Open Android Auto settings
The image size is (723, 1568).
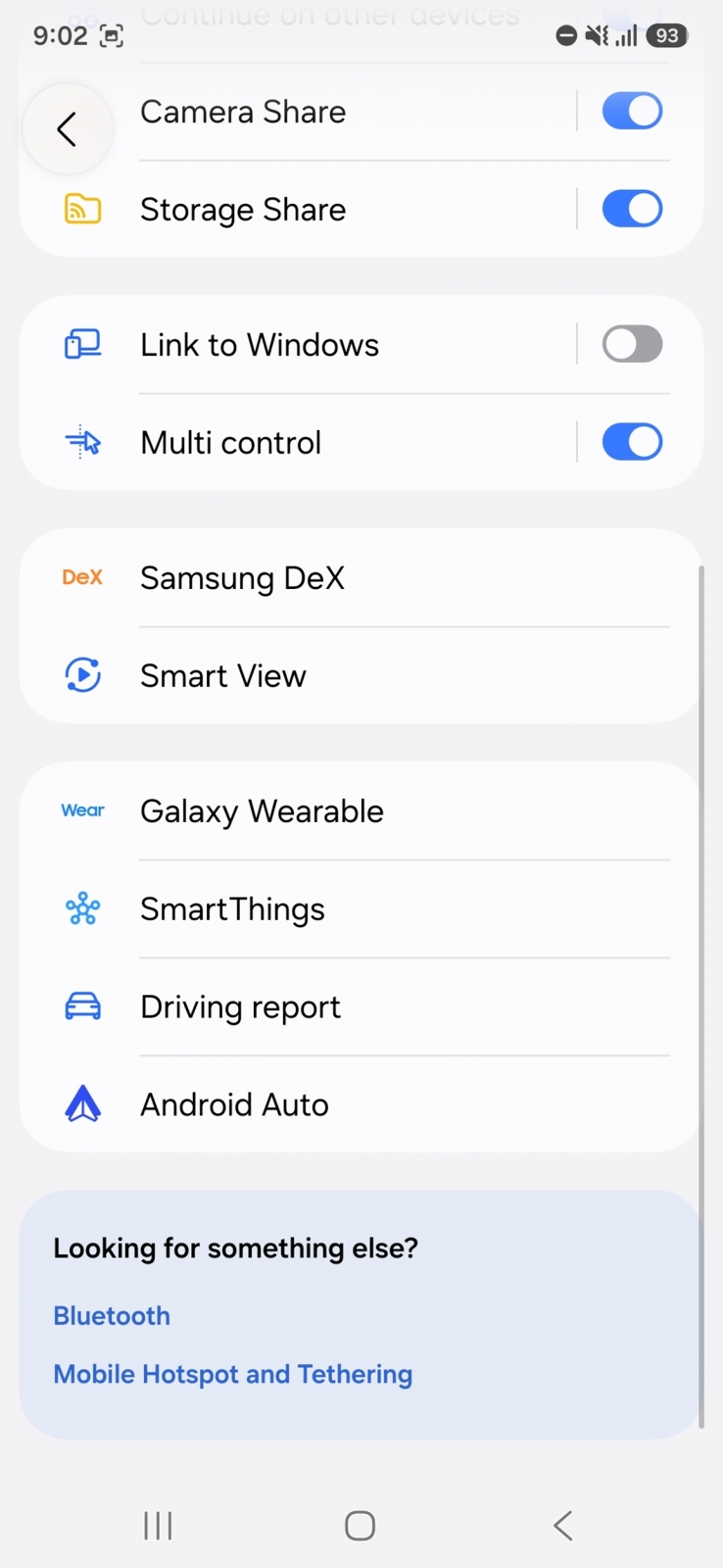pos(361,1104)
